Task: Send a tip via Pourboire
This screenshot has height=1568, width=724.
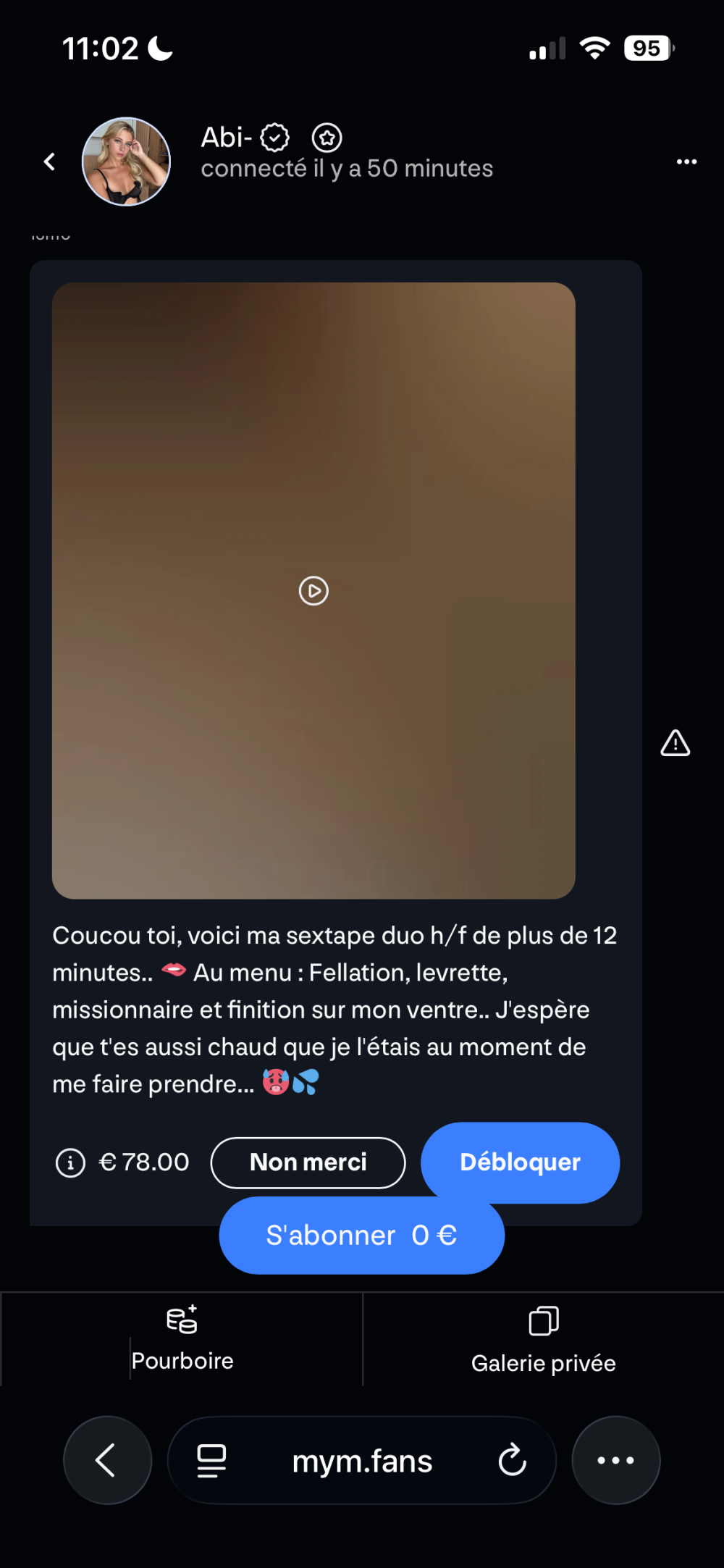Action: (x=182, y=1338)
